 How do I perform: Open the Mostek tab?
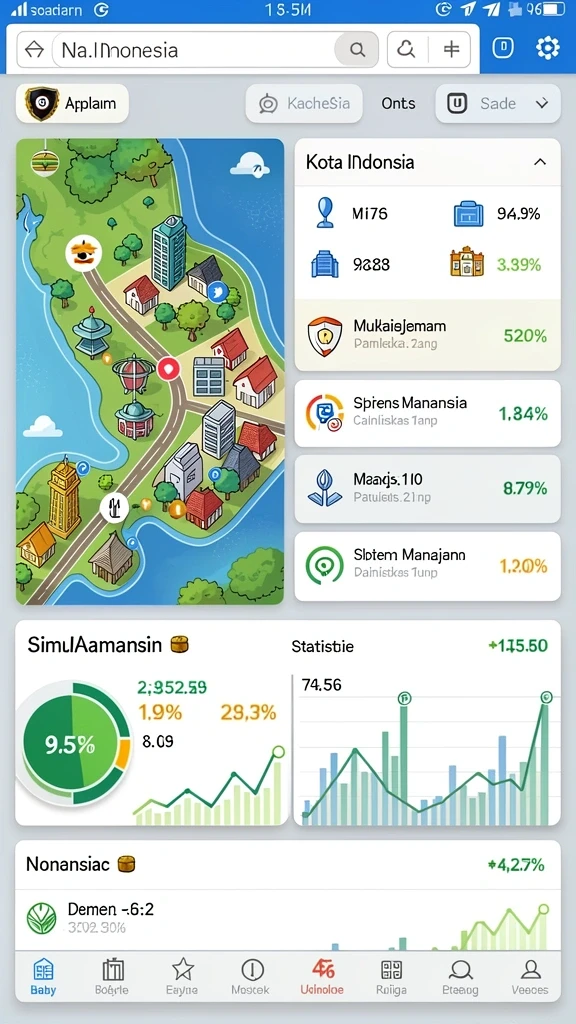coord(251,976)
